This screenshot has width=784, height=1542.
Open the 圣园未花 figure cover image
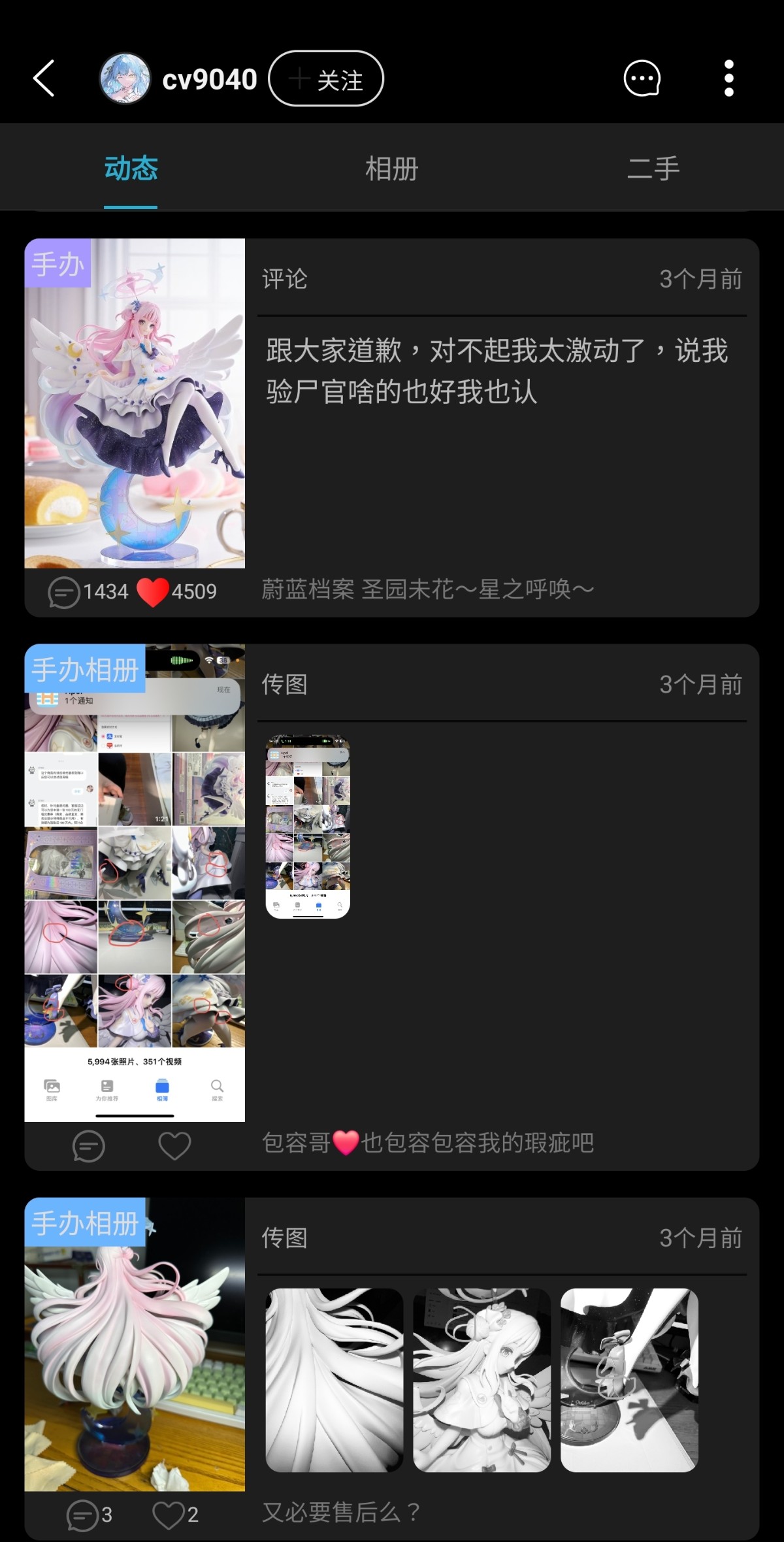(135, 402)
